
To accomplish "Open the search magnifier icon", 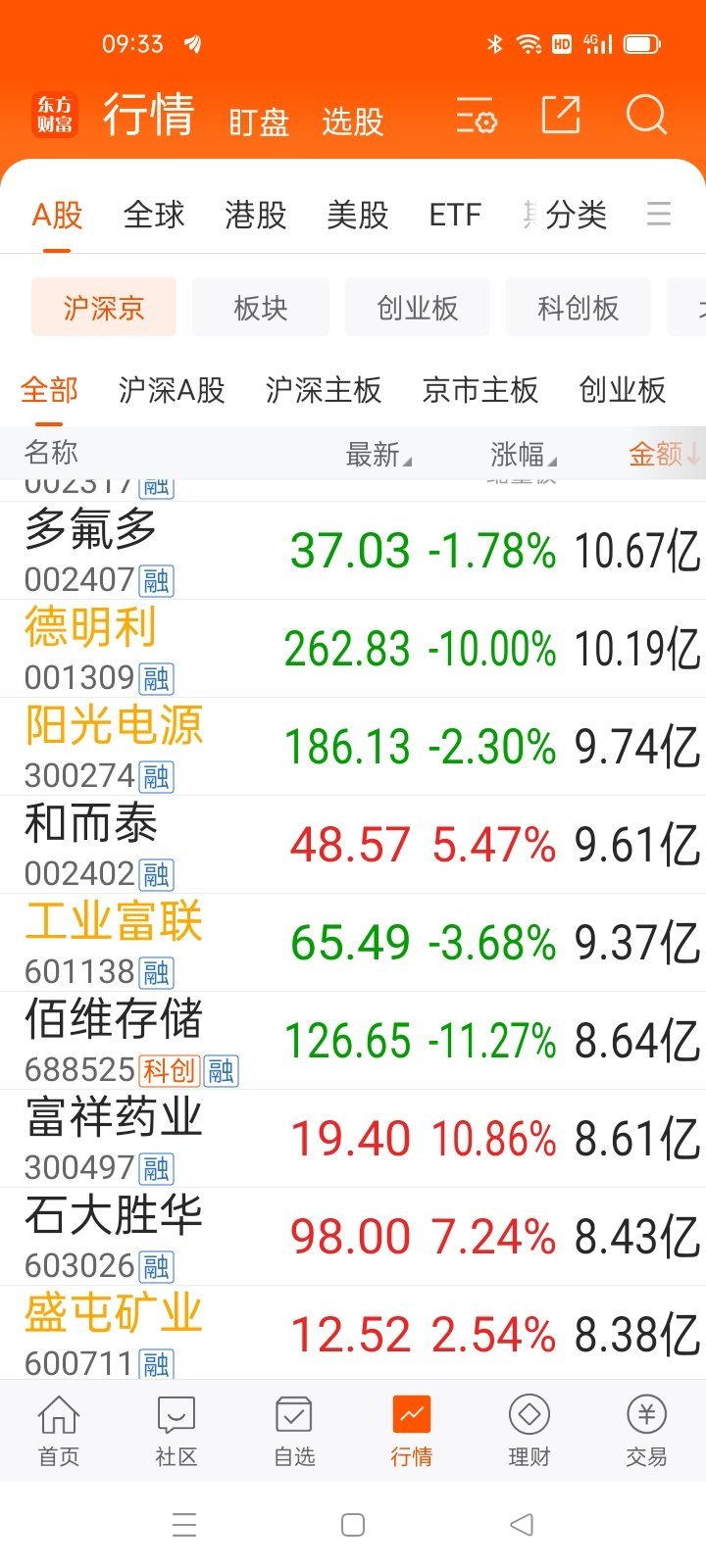I will (646, 116).
